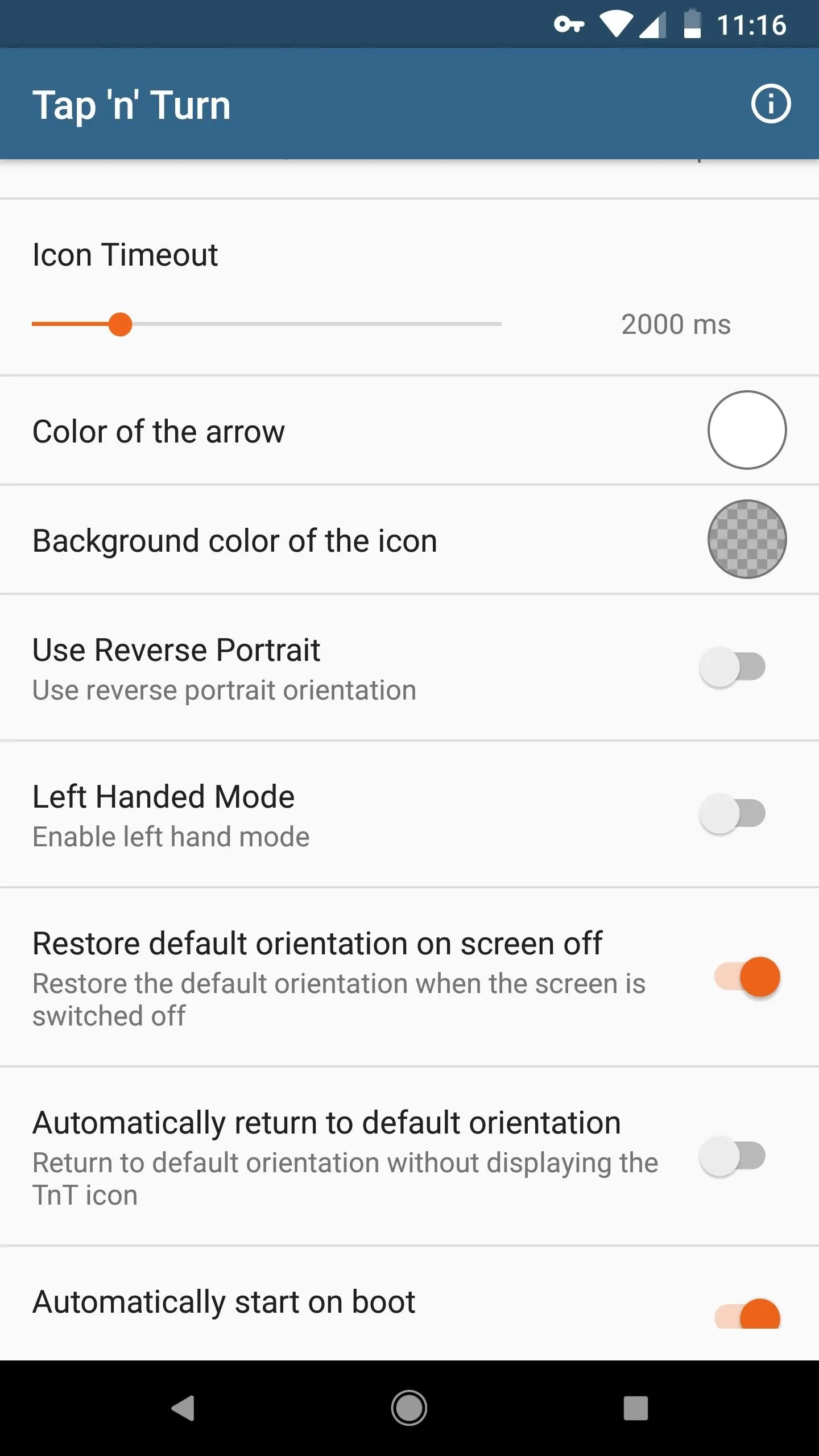
Task: Open the info icon in app bar
Action: (771, 104)
